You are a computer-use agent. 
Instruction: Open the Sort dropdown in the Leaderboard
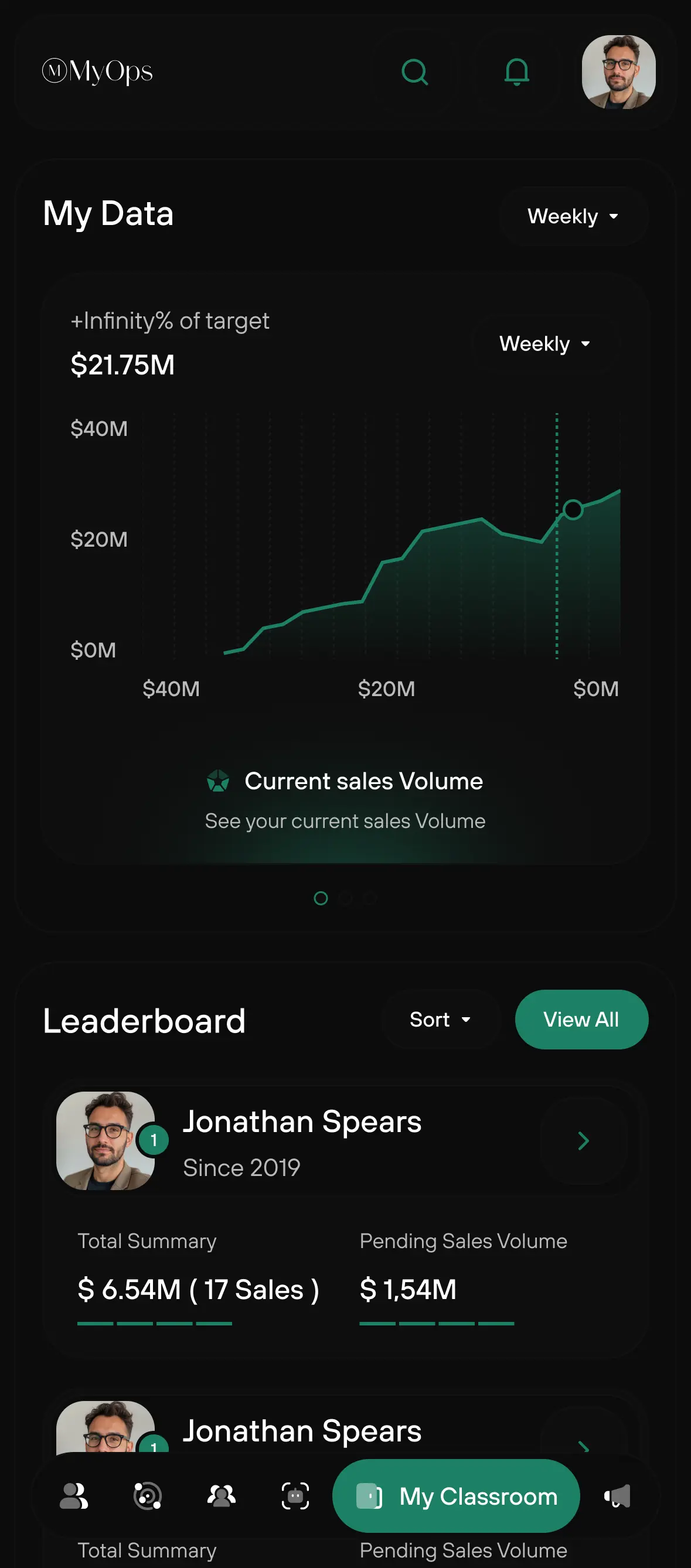pyautogui.click(x=440, y=1020)
